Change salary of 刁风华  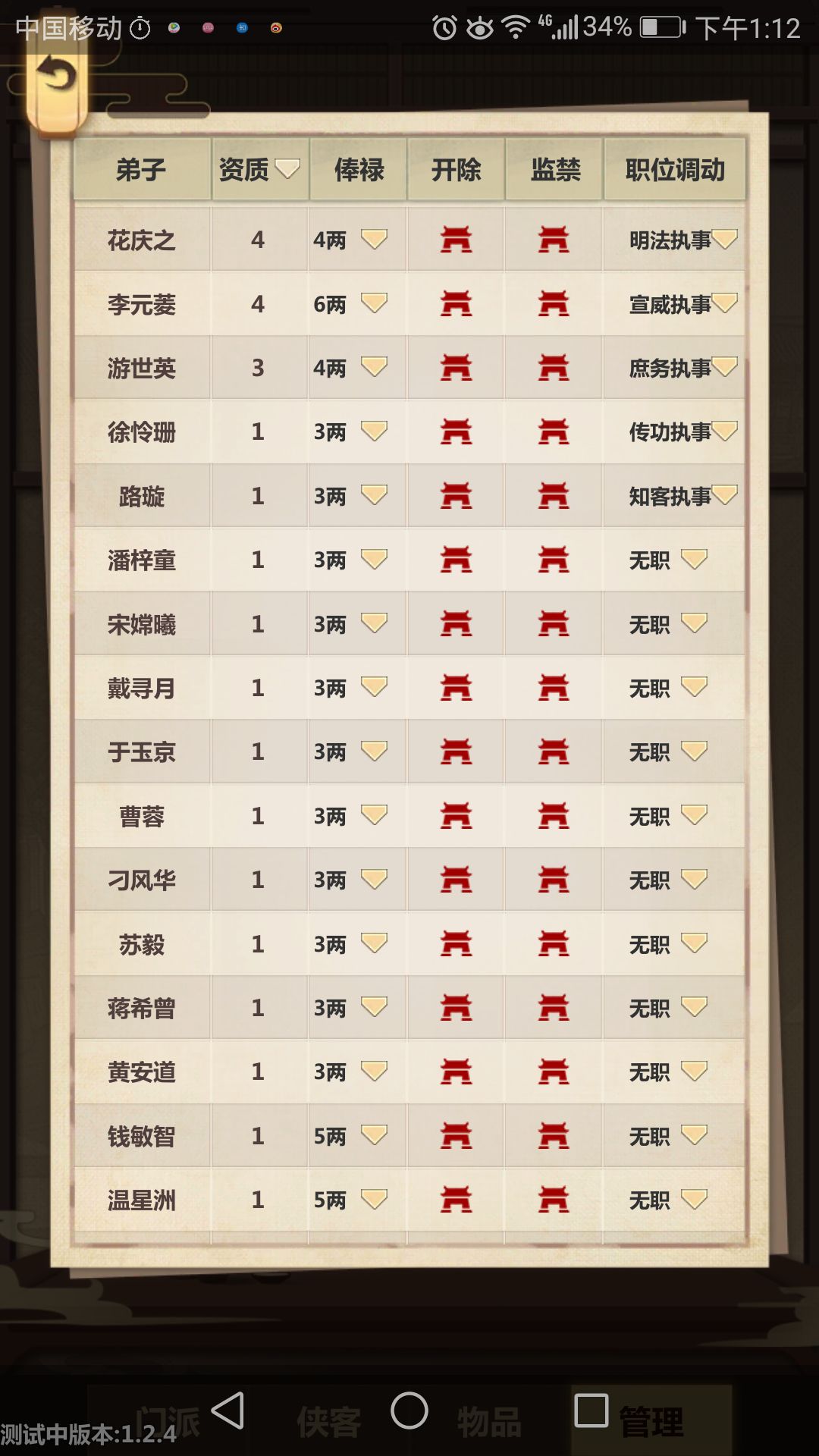point(374,880)
